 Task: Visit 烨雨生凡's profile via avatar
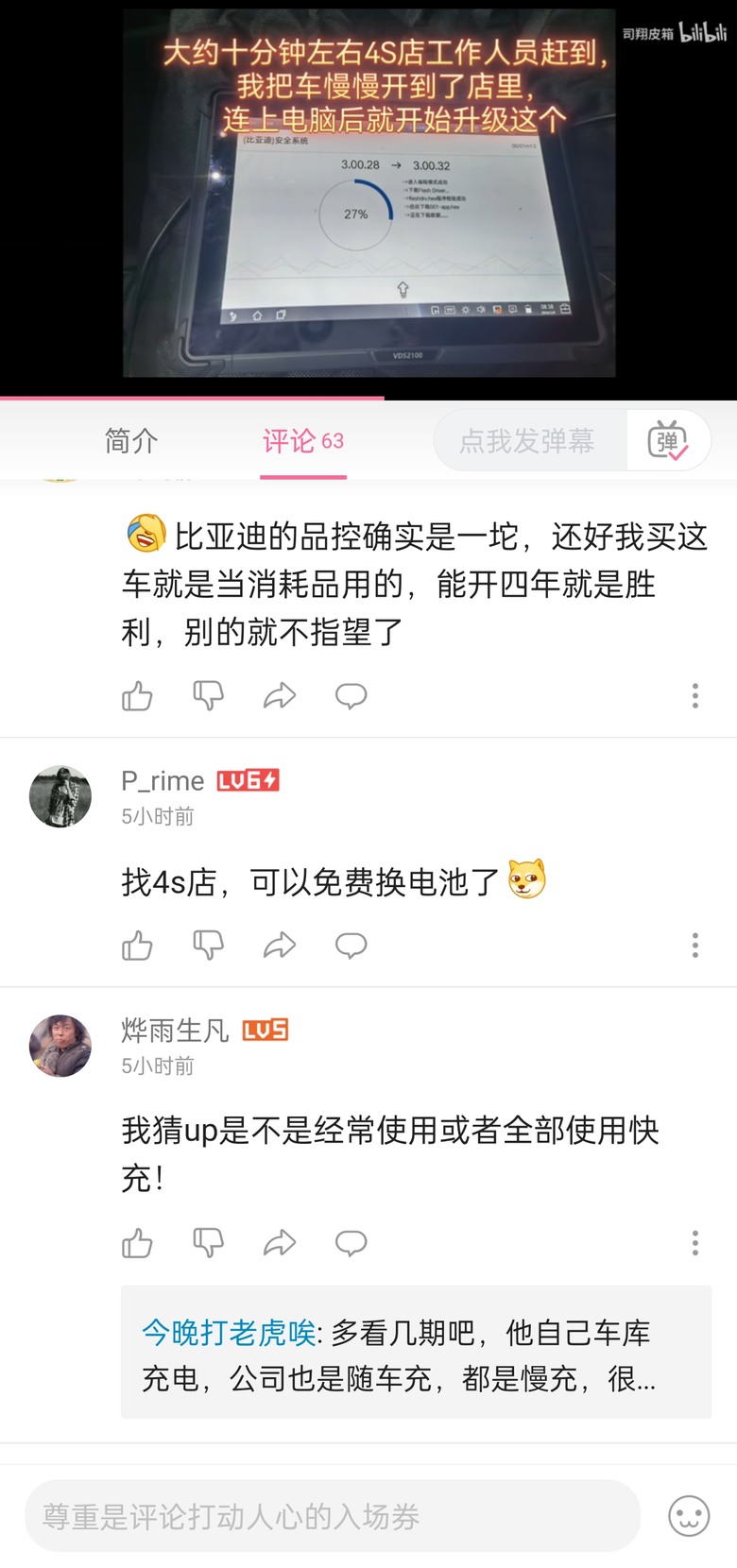[x=60, y=1046]
